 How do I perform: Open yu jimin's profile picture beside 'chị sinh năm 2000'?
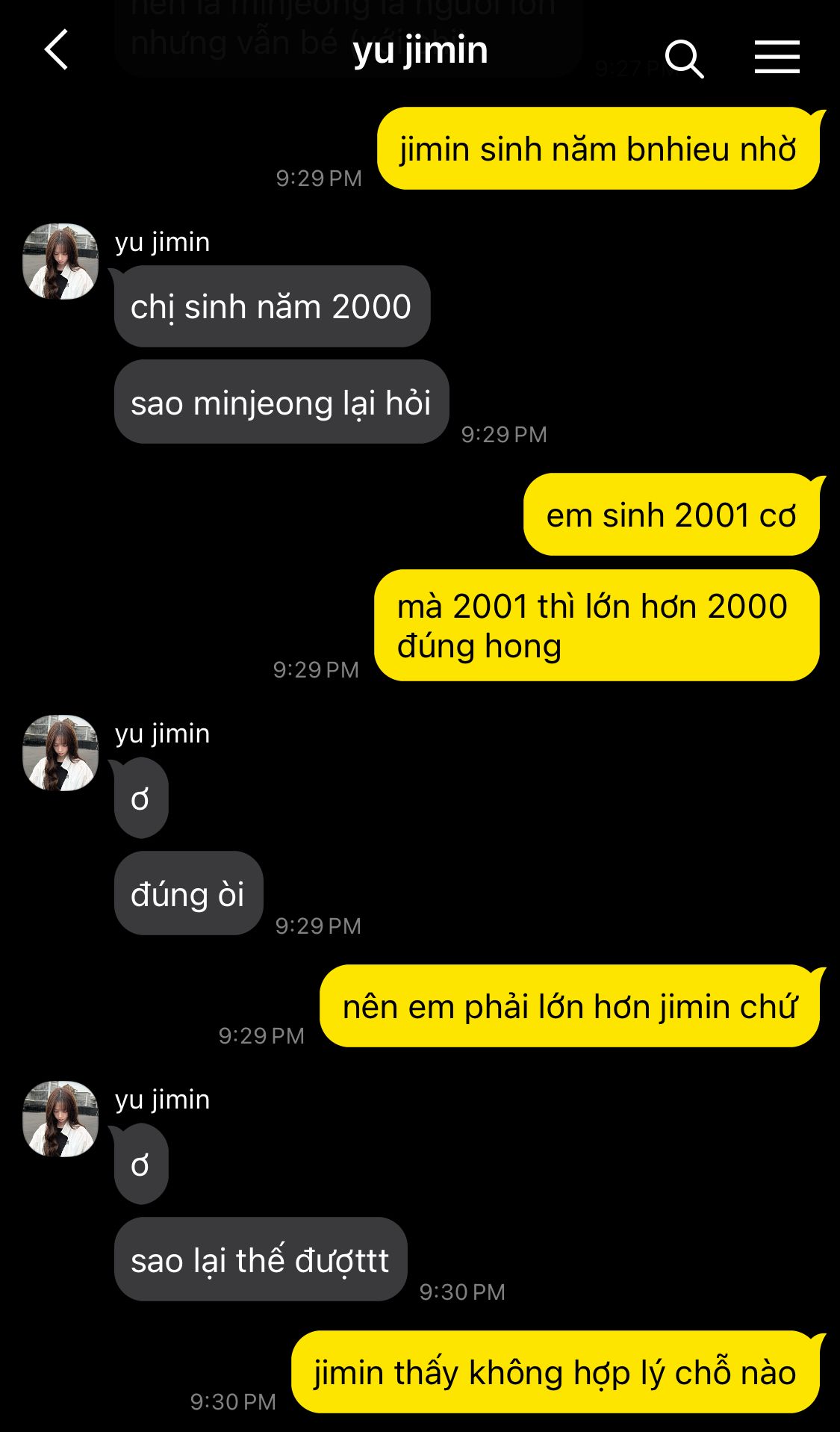[x=60, y=261]
